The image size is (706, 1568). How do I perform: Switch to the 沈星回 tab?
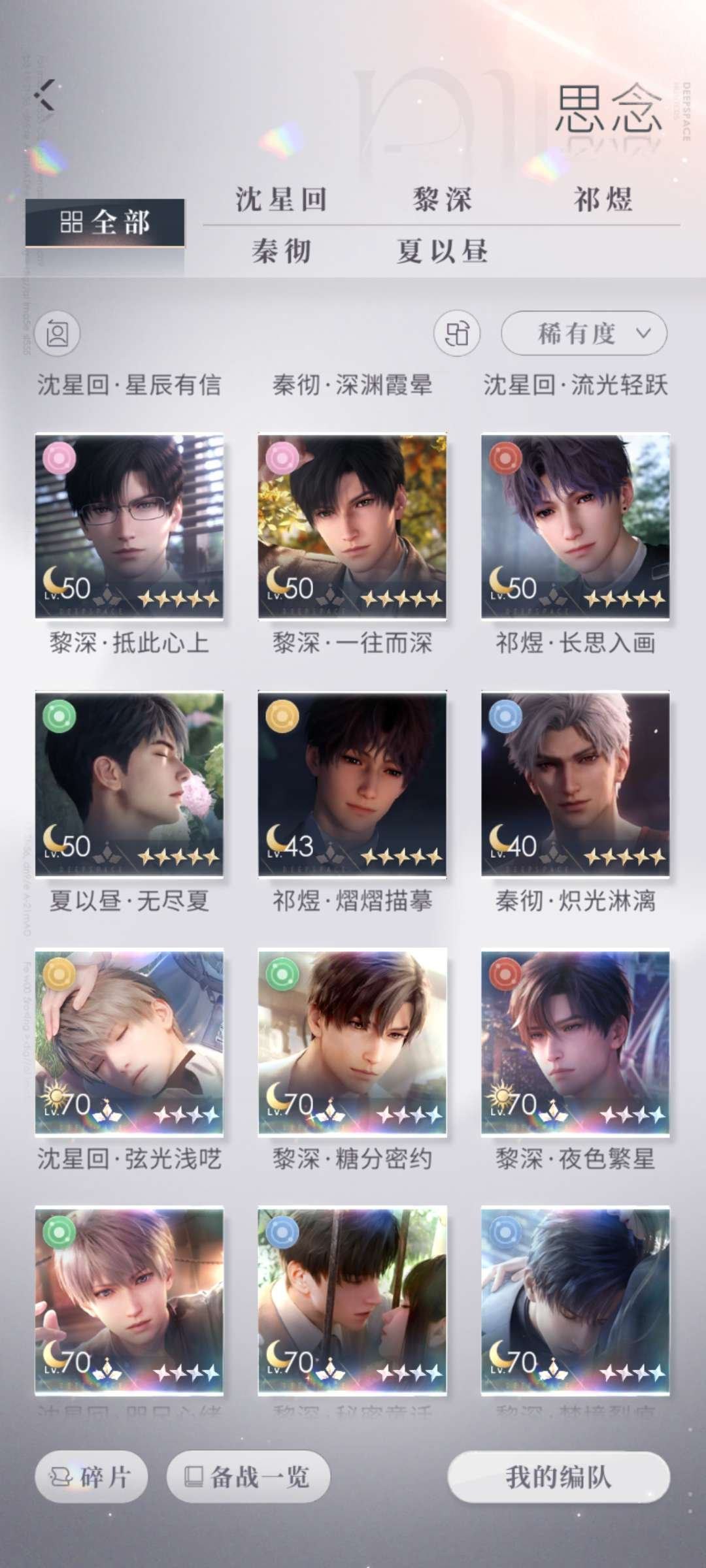[x=281, y=199]
